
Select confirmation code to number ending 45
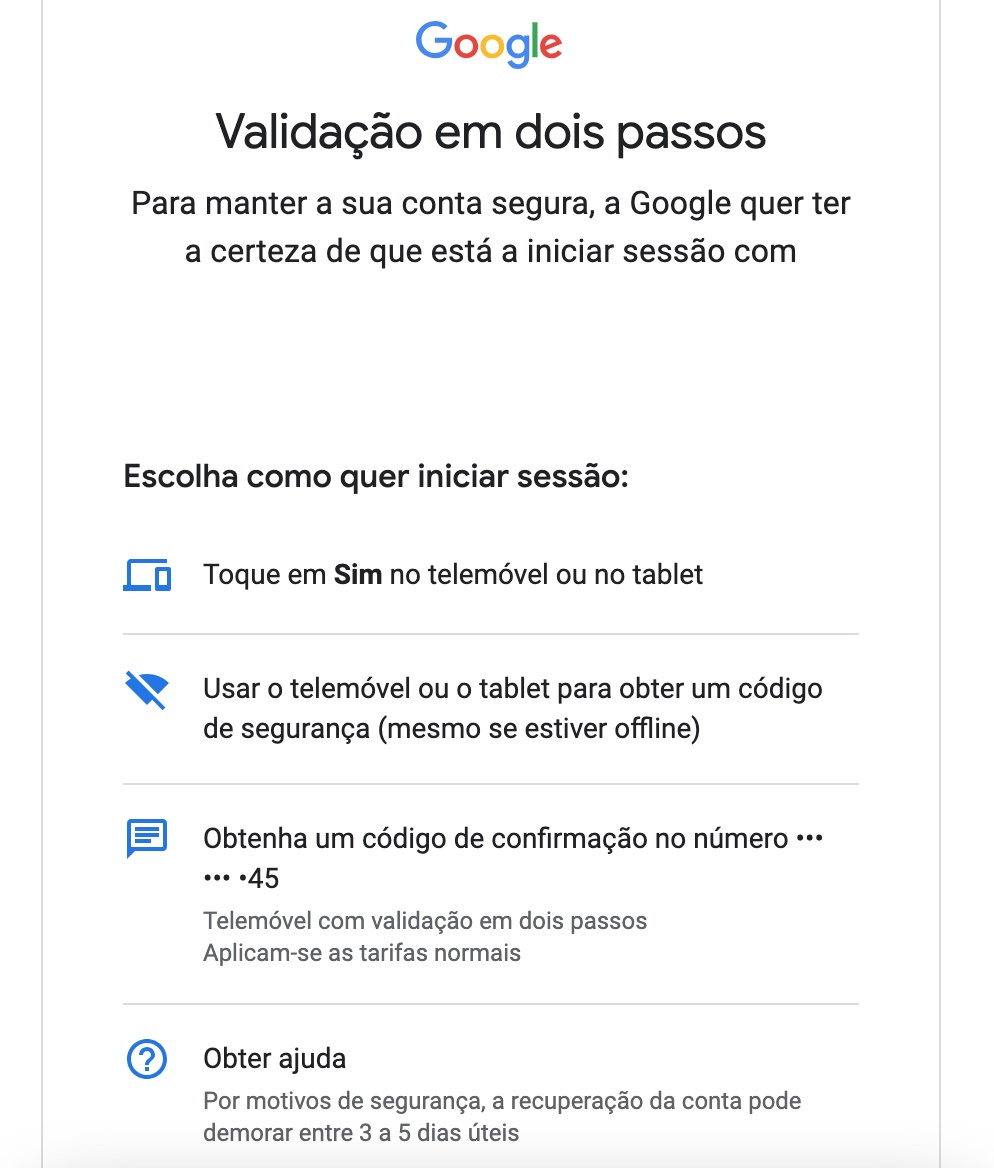pos(512,858)
